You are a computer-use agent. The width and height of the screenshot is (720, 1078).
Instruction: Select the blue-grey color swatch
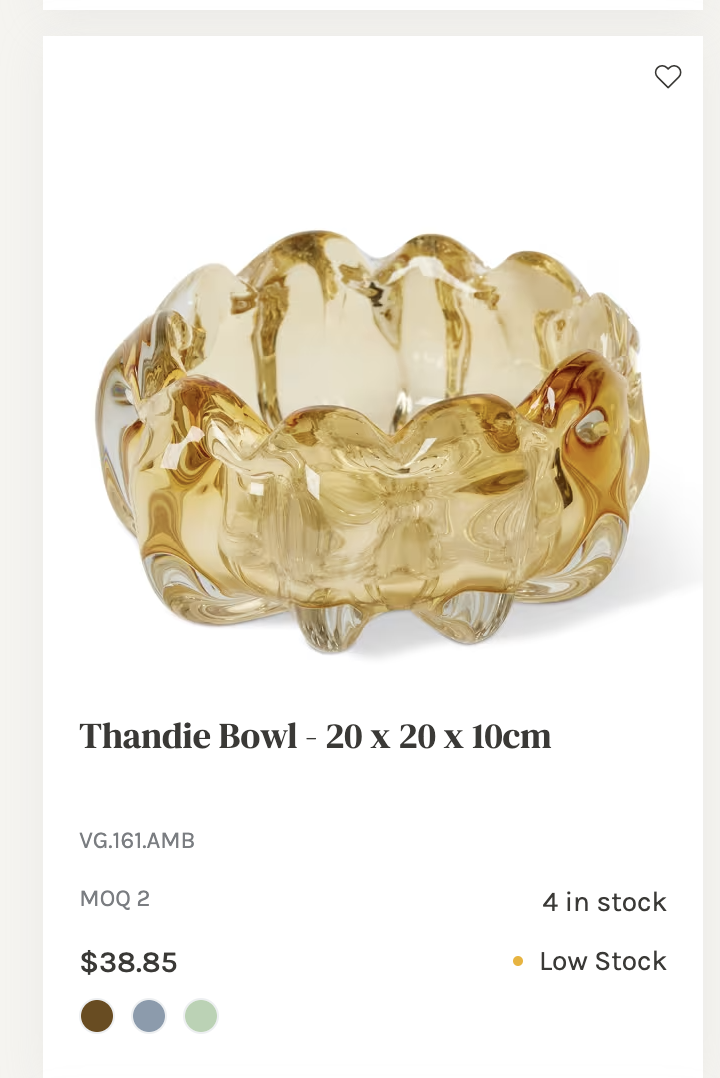pos(149,1016)
